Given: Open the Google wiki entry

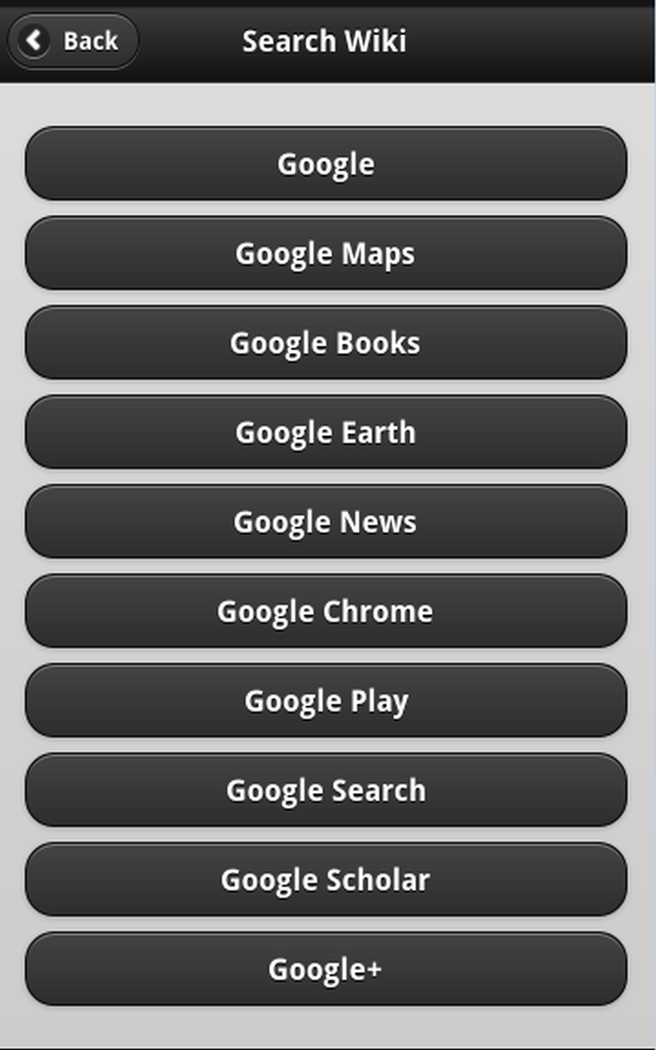Looking at the screenshot, I should [326, 163].
